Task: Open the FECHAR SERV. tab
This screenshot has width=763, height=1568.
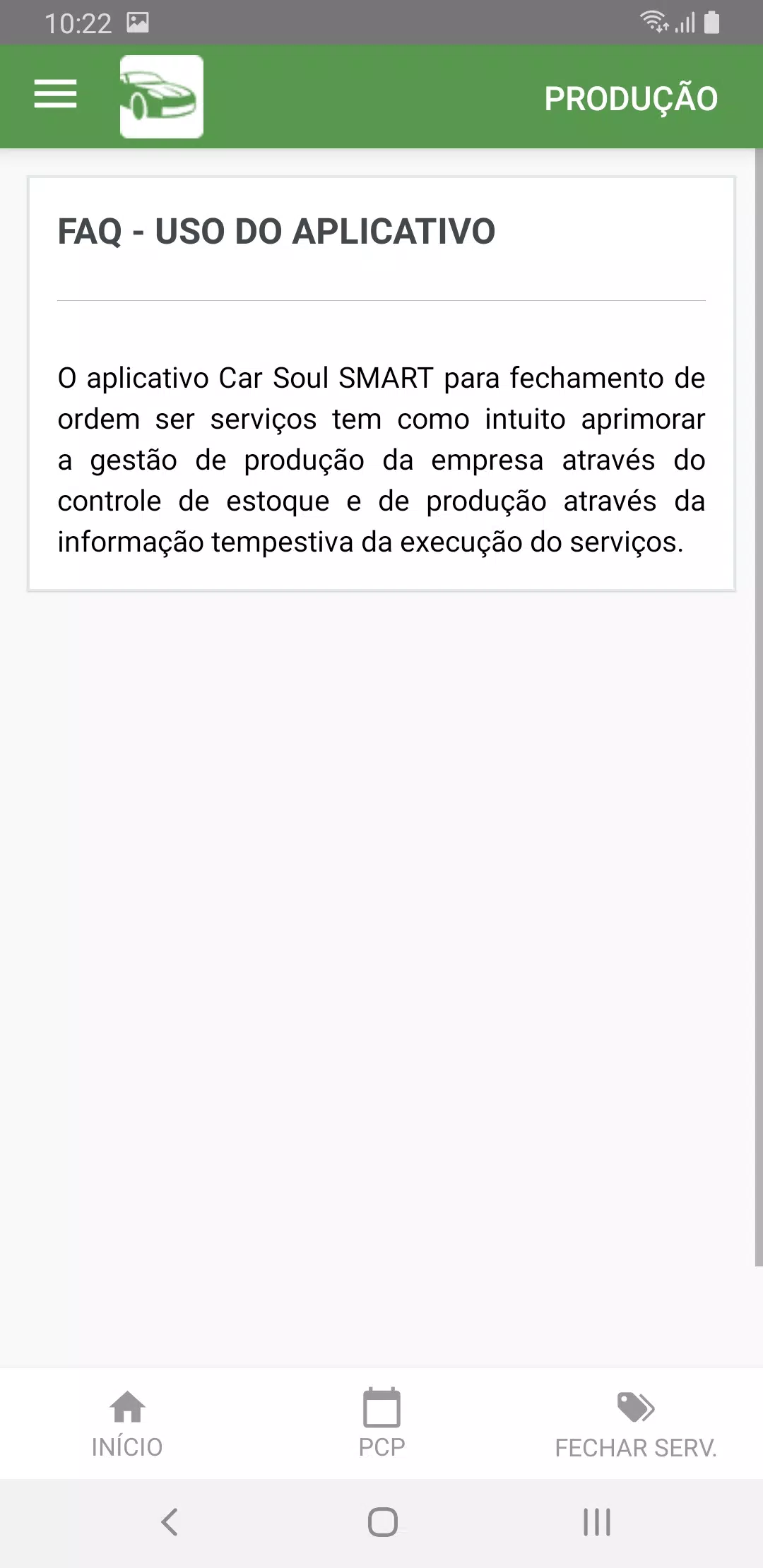Action: 636,1423
